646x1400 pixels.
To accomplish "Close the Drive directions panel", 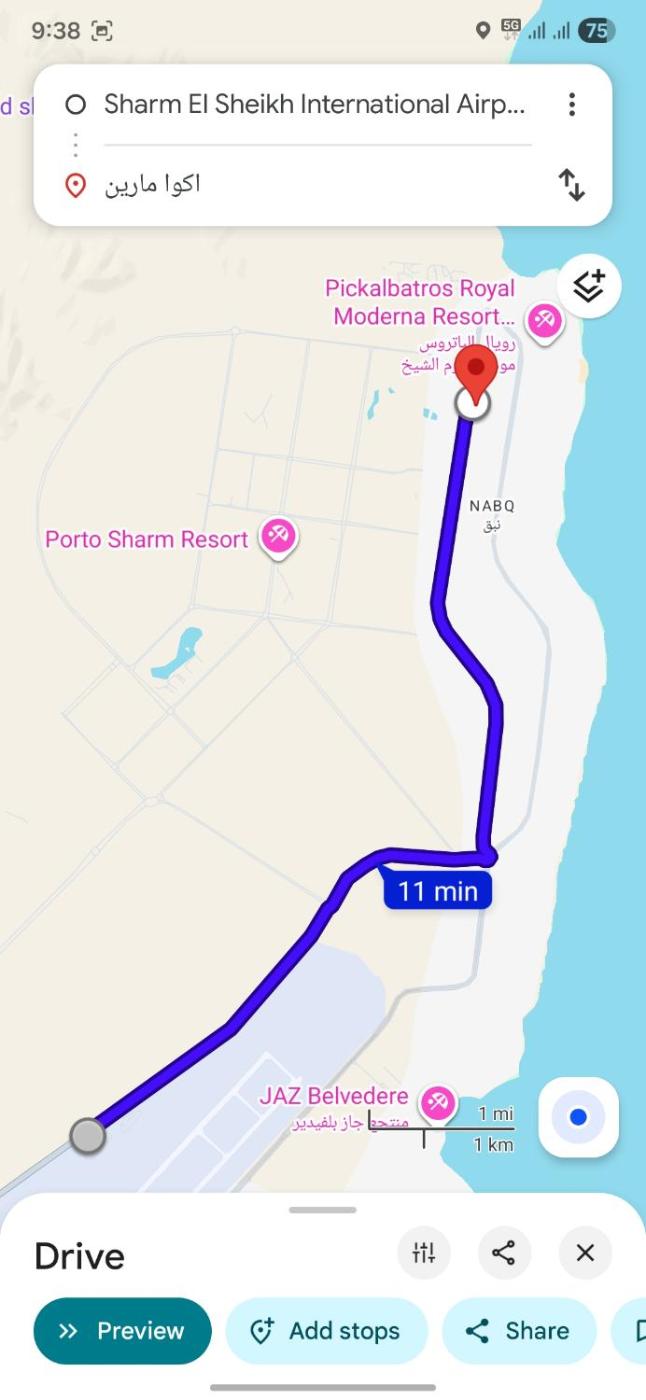I will 585,1252.
